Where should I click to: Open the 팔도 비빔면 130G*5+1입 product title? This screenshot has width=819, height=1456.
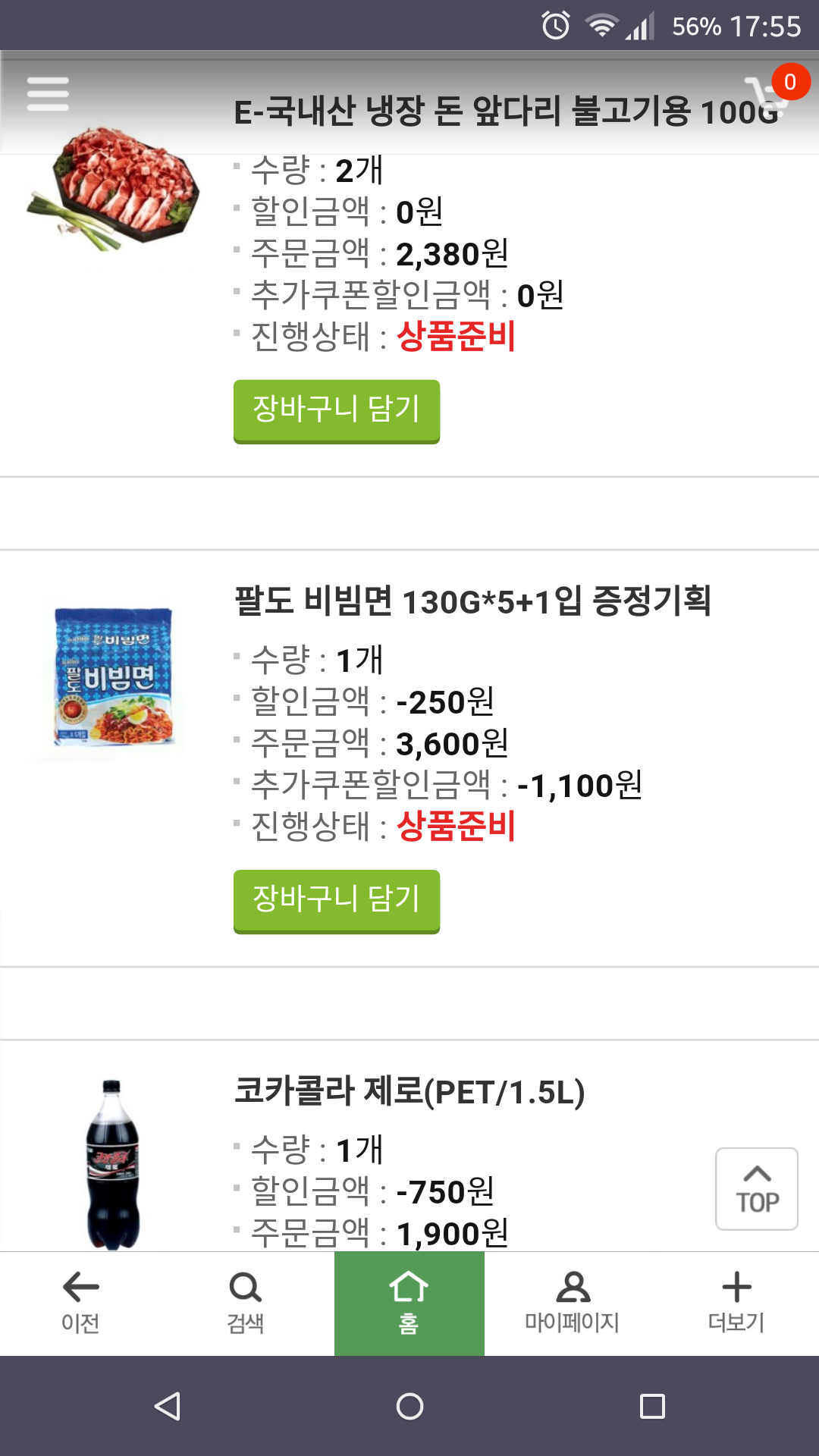(472, 601)
